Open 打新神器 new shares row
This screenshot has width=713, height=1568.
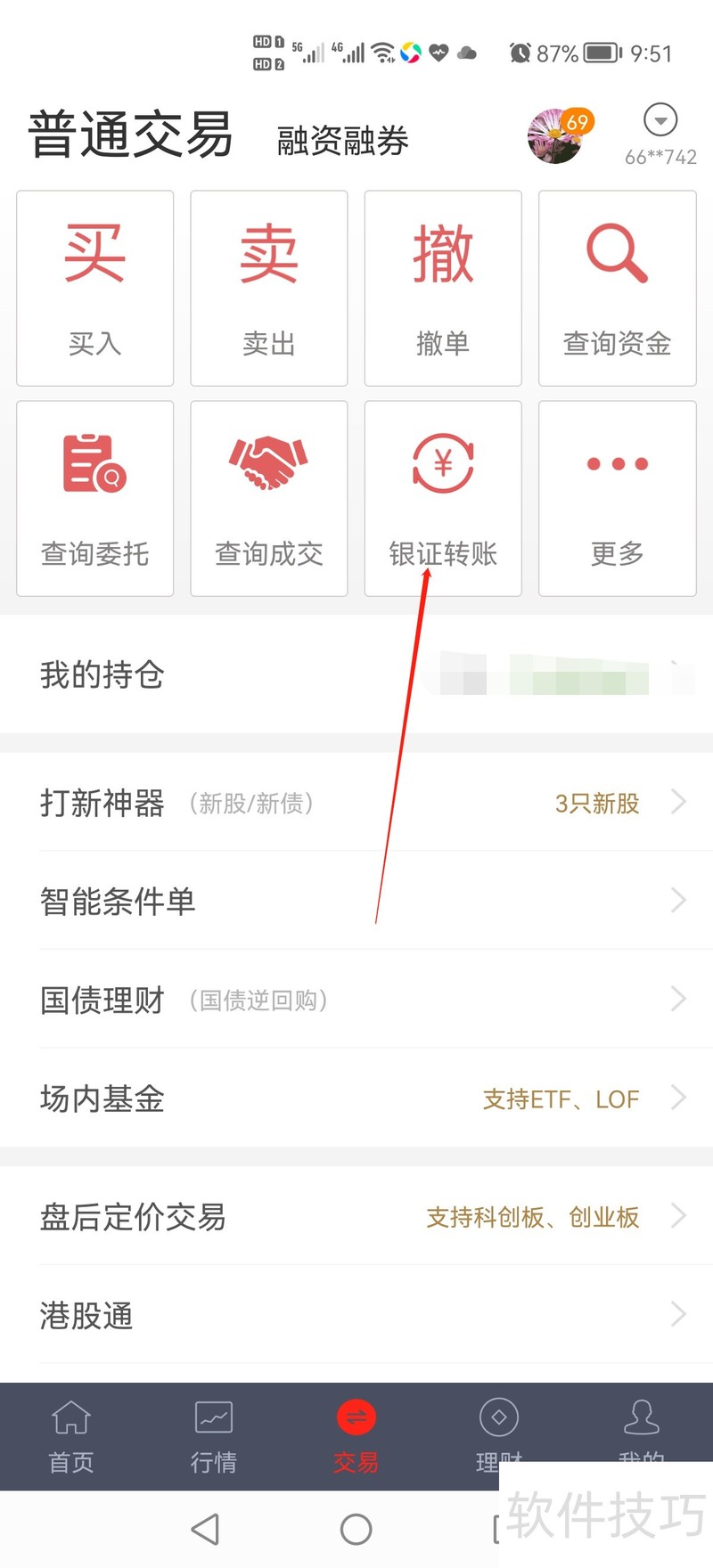pyautogui.click(x=356, y=803)
